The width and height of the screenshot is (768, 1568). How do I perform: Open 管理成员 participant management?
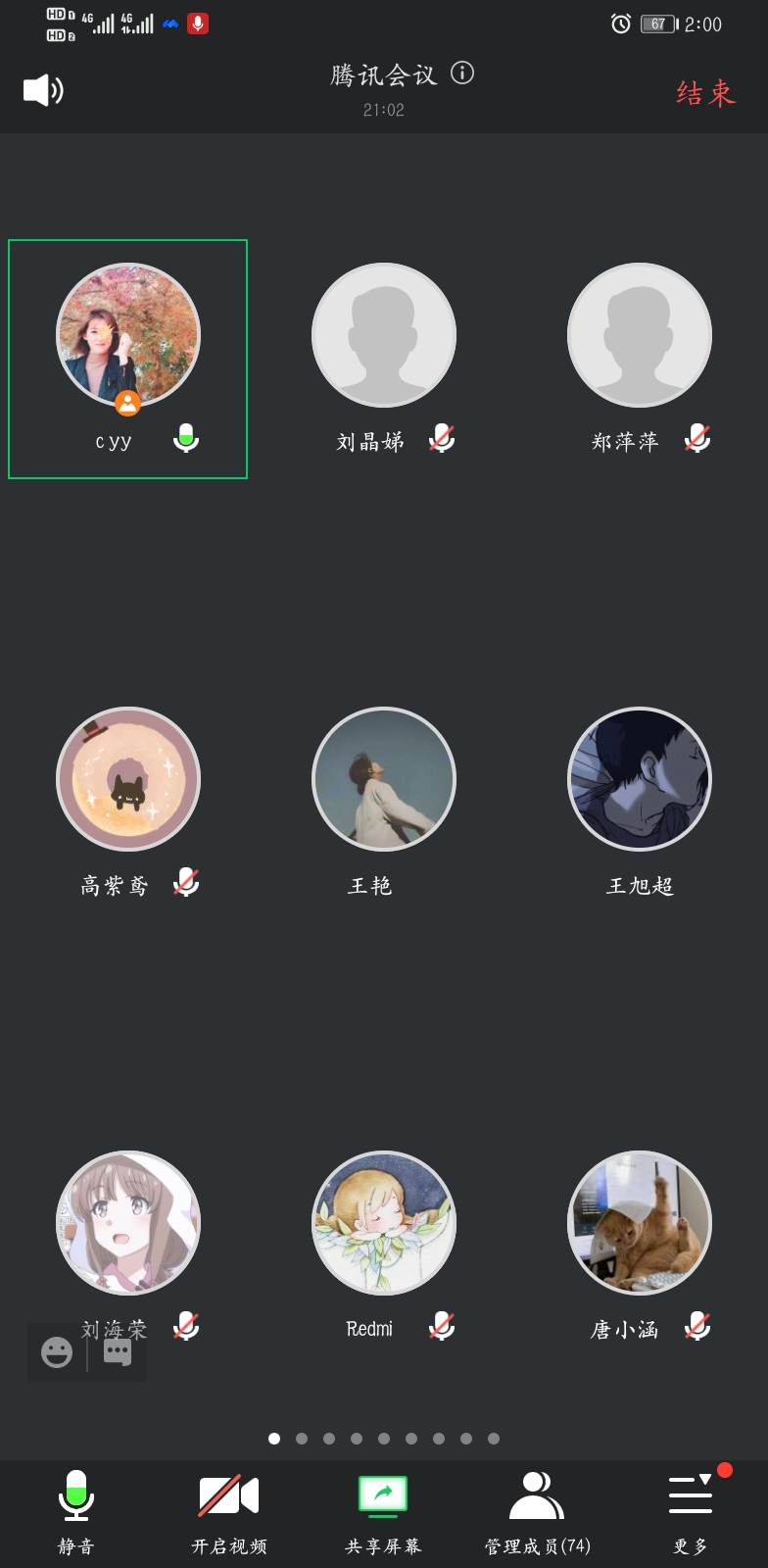pyautogui.click(x=537, y=1513)
